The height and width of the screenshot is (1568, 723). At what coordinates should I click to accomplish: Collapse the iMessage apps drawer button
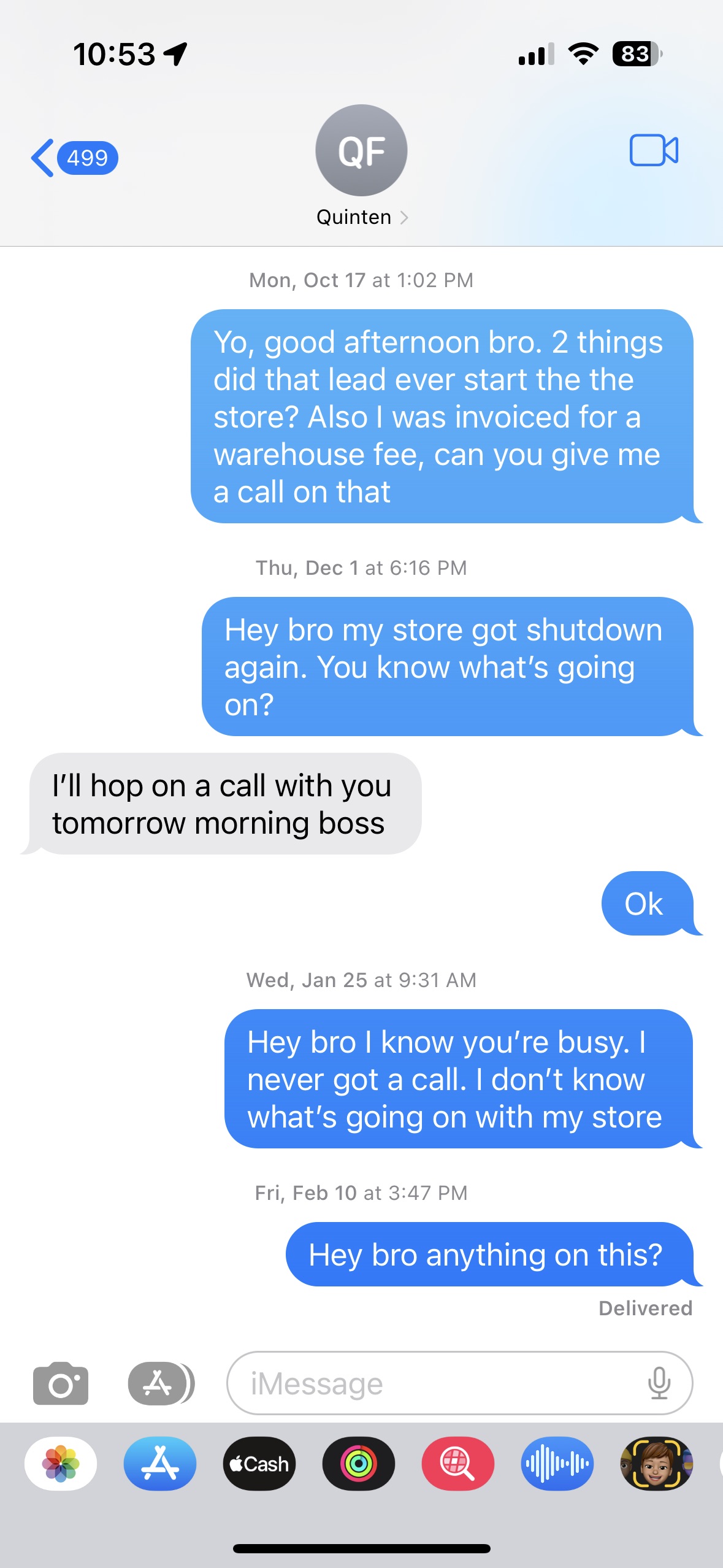(x=161, y=1383)
